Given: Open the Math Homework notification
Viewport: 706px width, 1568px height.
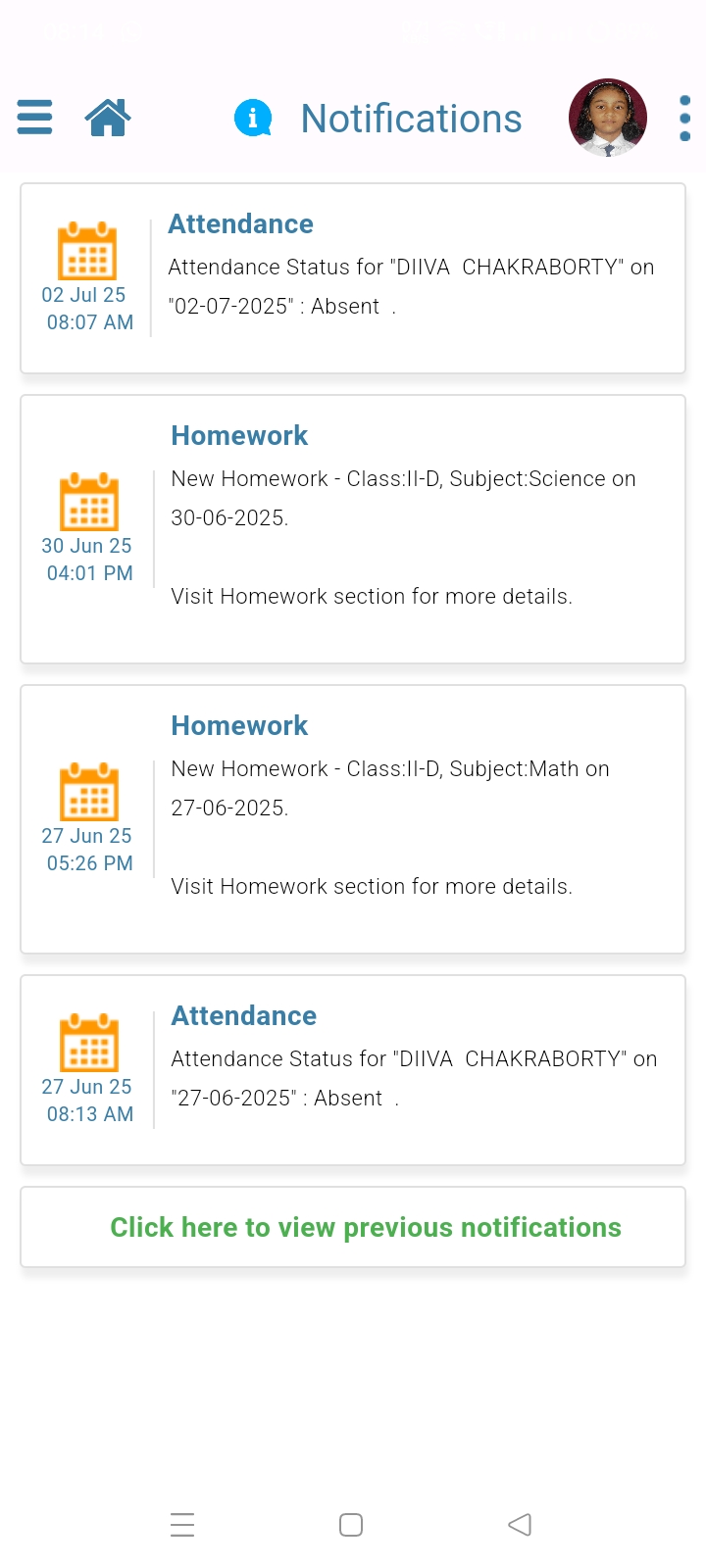Looking at the screenshot, I should pos(353,819).
